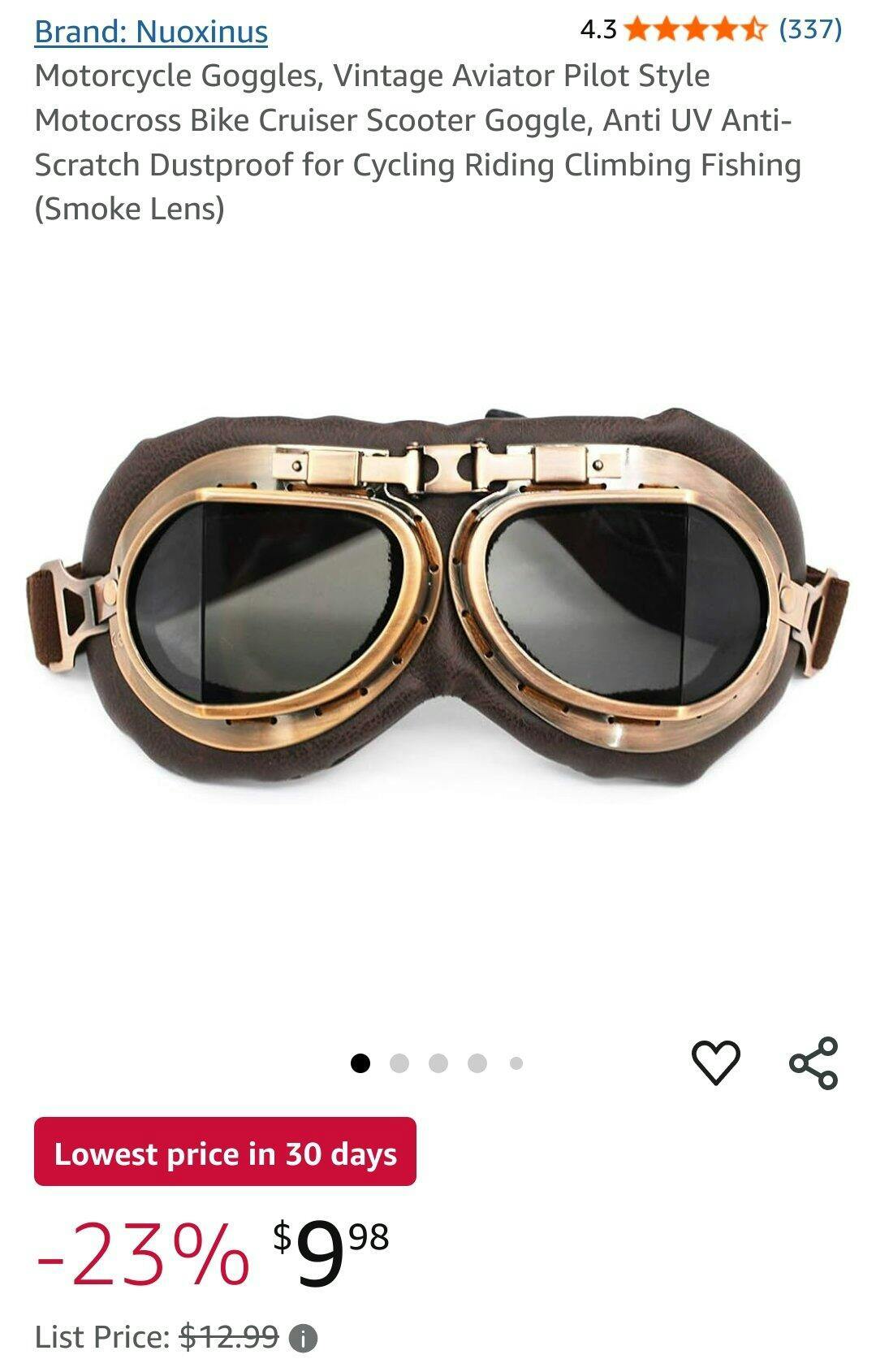Show List Price info icon

click(x=304, y=1337)
